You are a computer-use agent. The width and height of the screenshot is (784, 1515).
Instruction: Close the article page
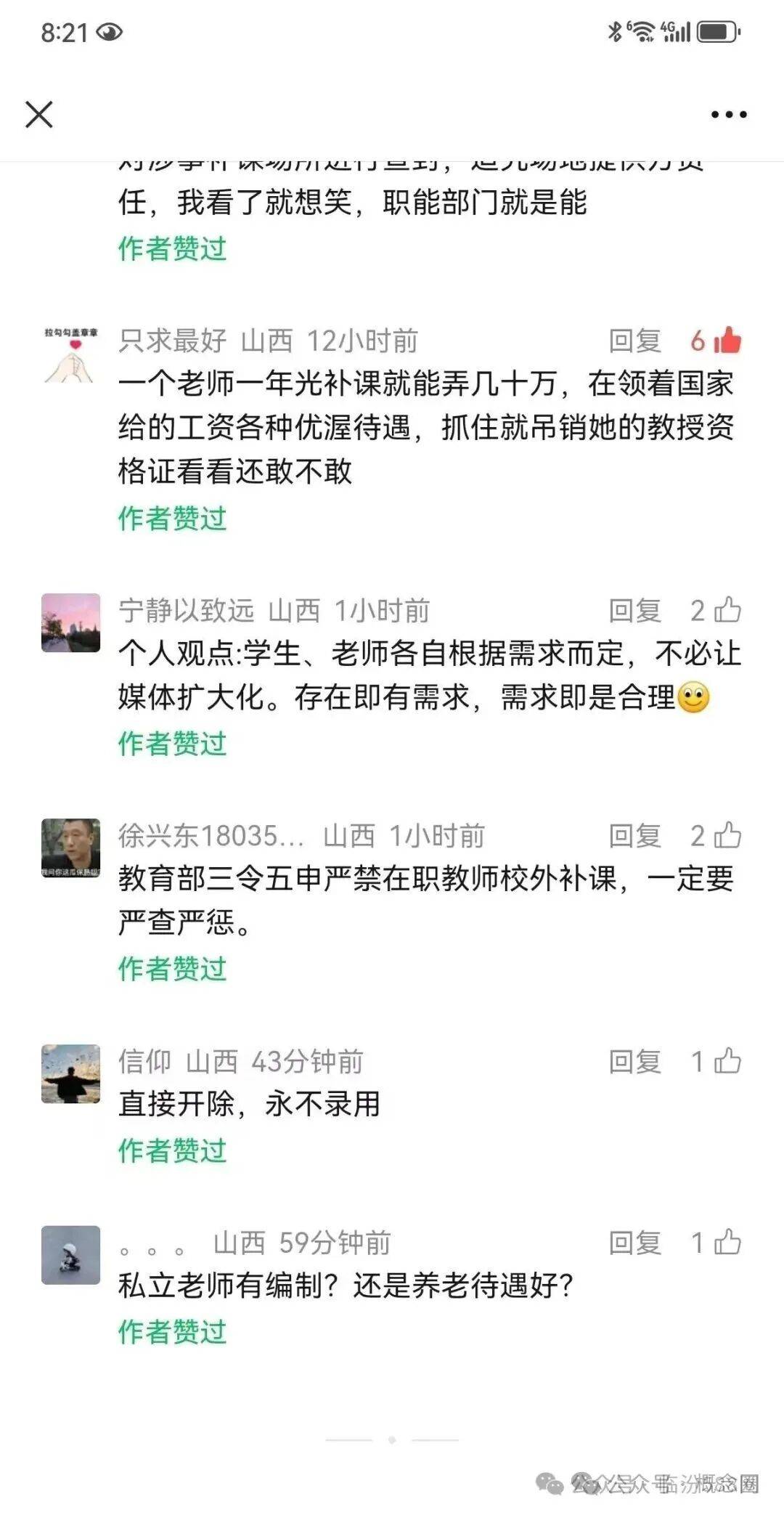tap(39, 114)
